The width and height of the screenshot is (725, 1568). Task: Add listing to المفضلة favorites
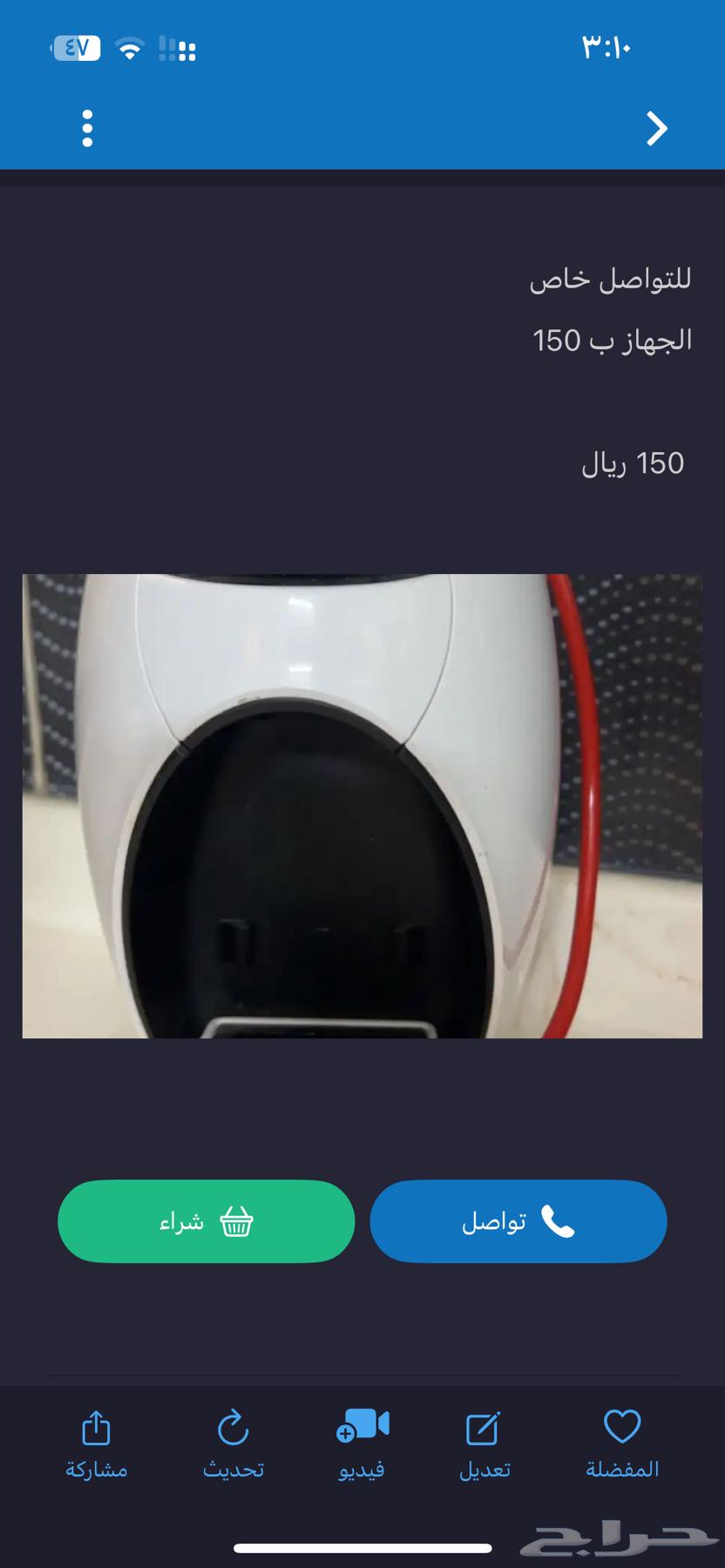(x=622, y=1445)
